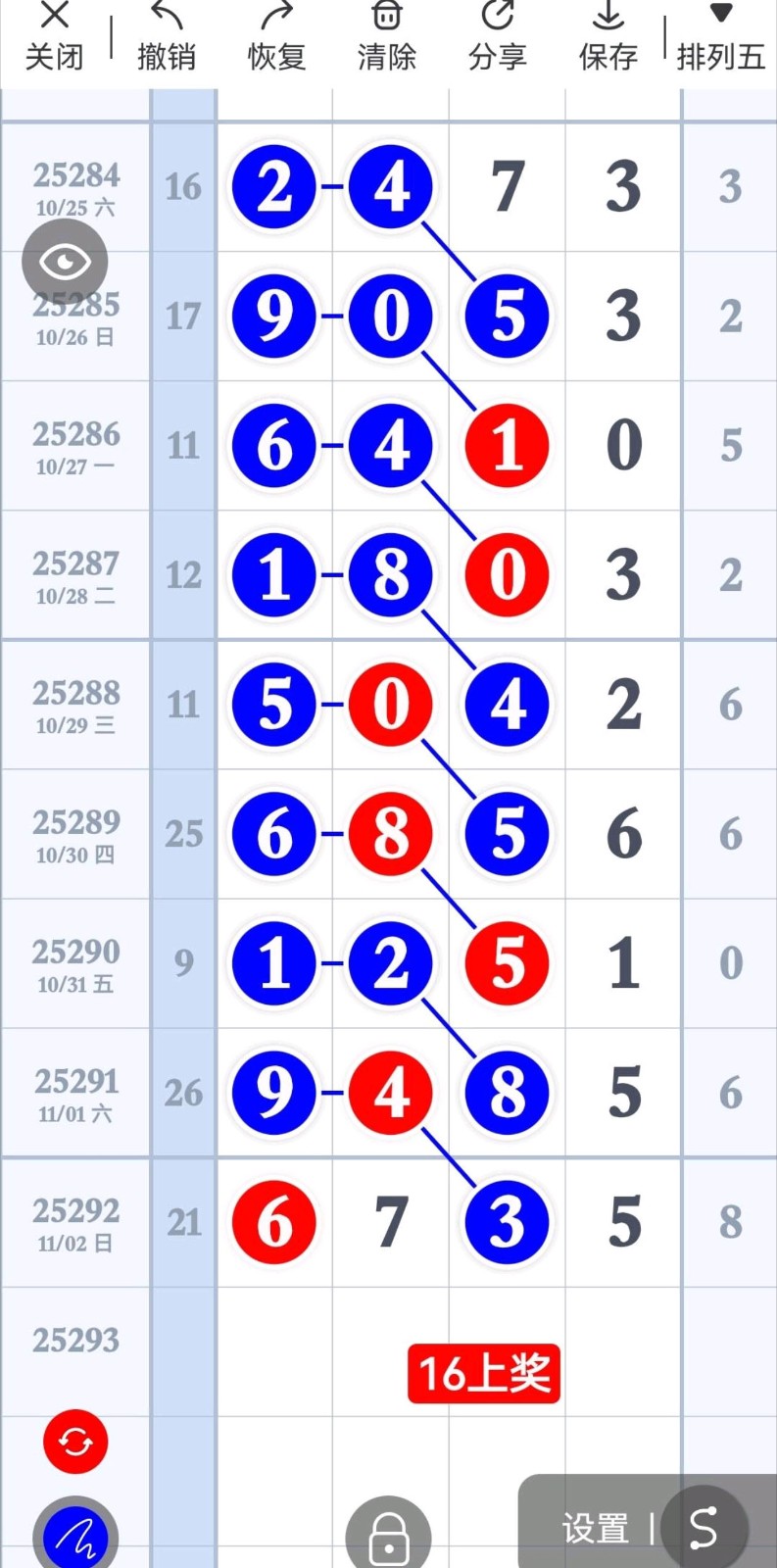Close the chart editor
Image resolution: width=777 pixels, height=1568 pixels.
54,37
